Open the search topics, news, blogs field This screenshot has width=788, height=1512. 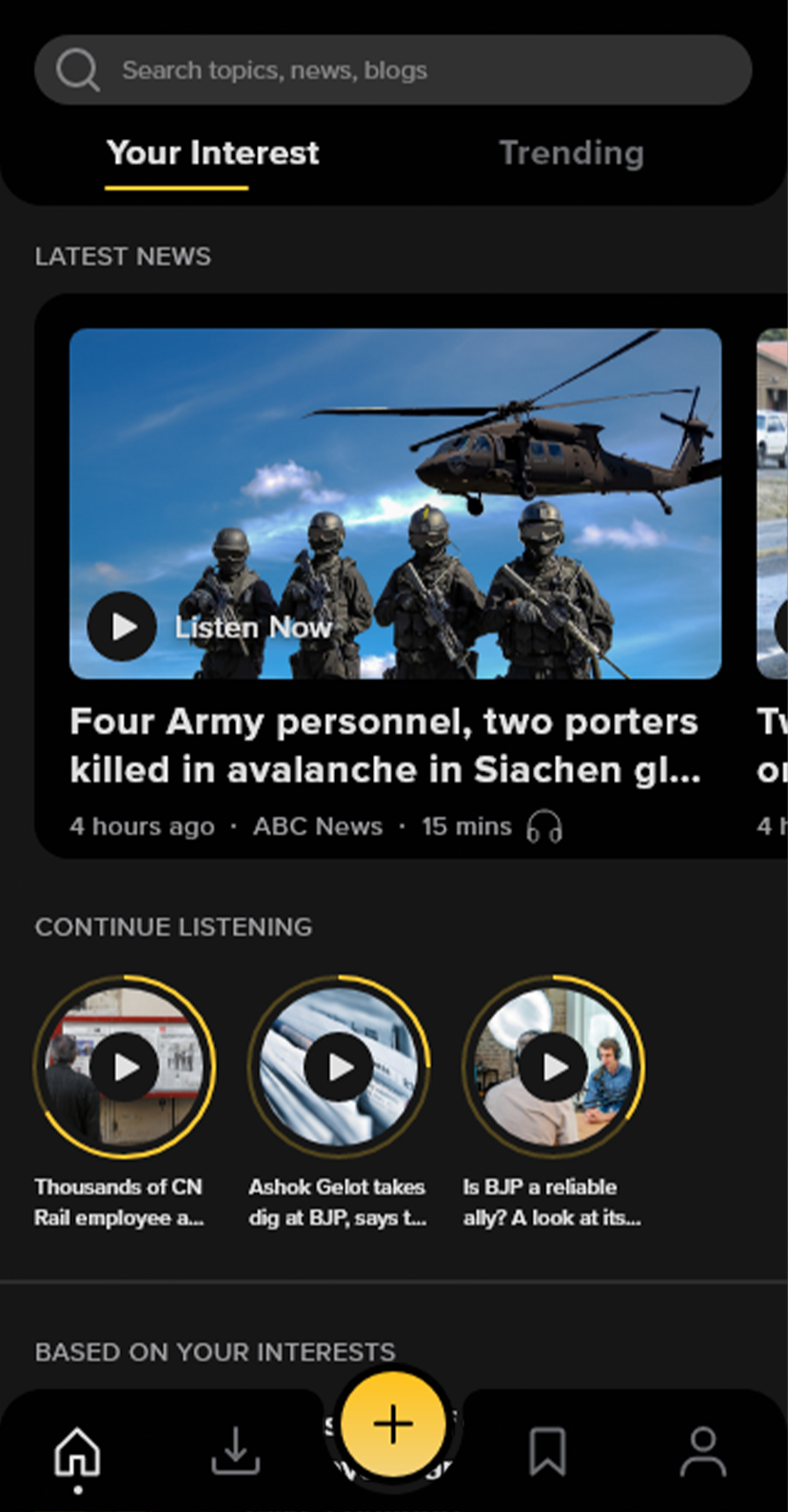pos(393,70)
